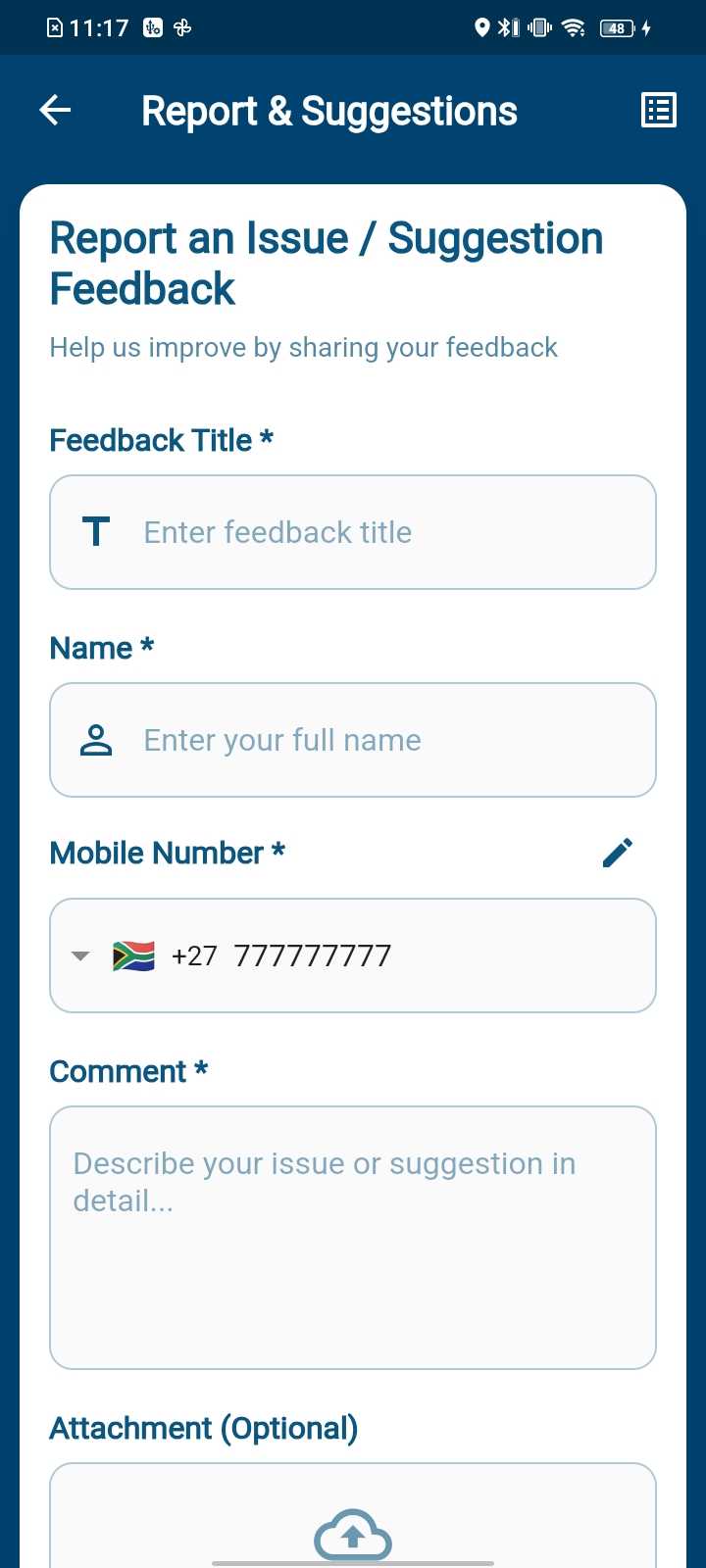The height and width of the screenshot is (1568, 706).
Task: Focus the Comment text box
Action: [353, 1237]
